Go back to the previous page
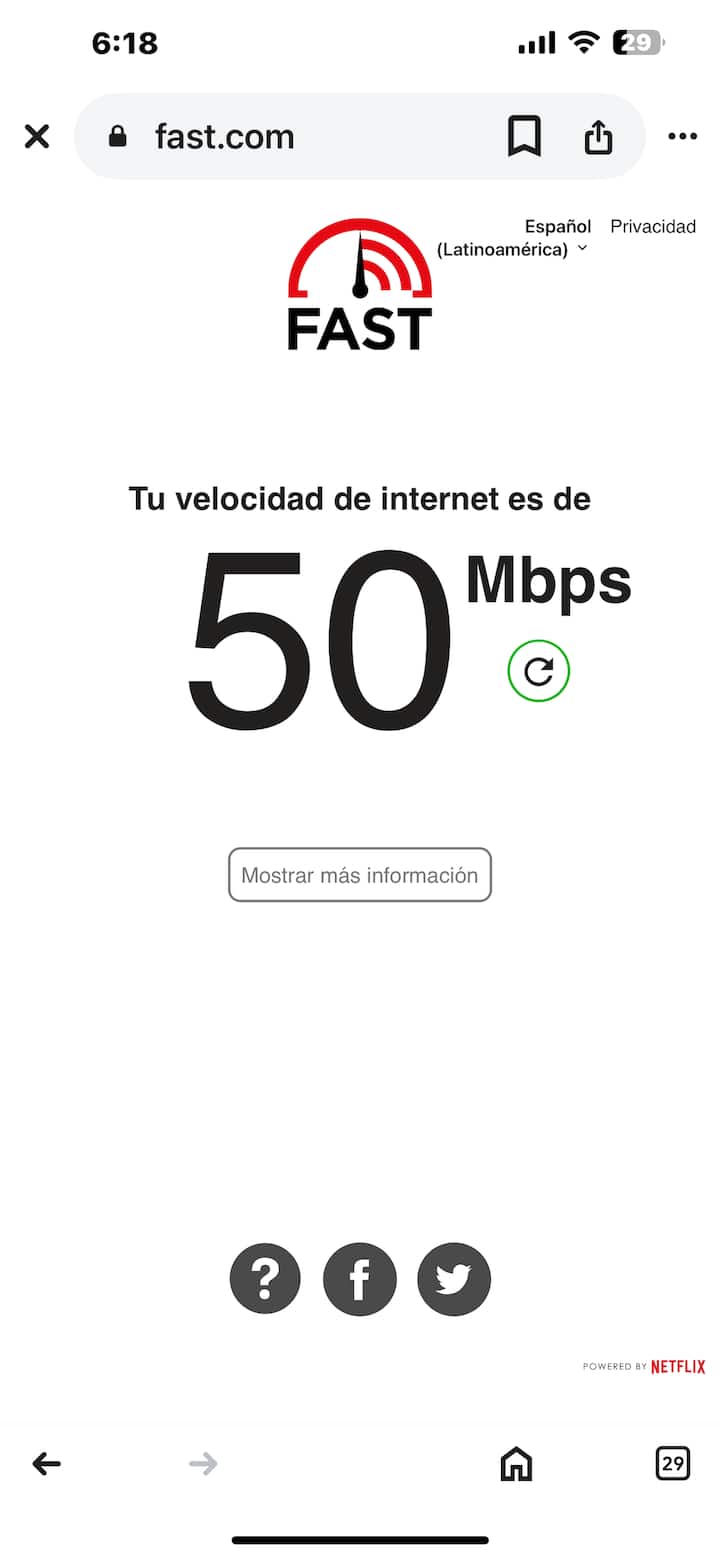This screenshot has width=720, height=1558. (47, 1464)
